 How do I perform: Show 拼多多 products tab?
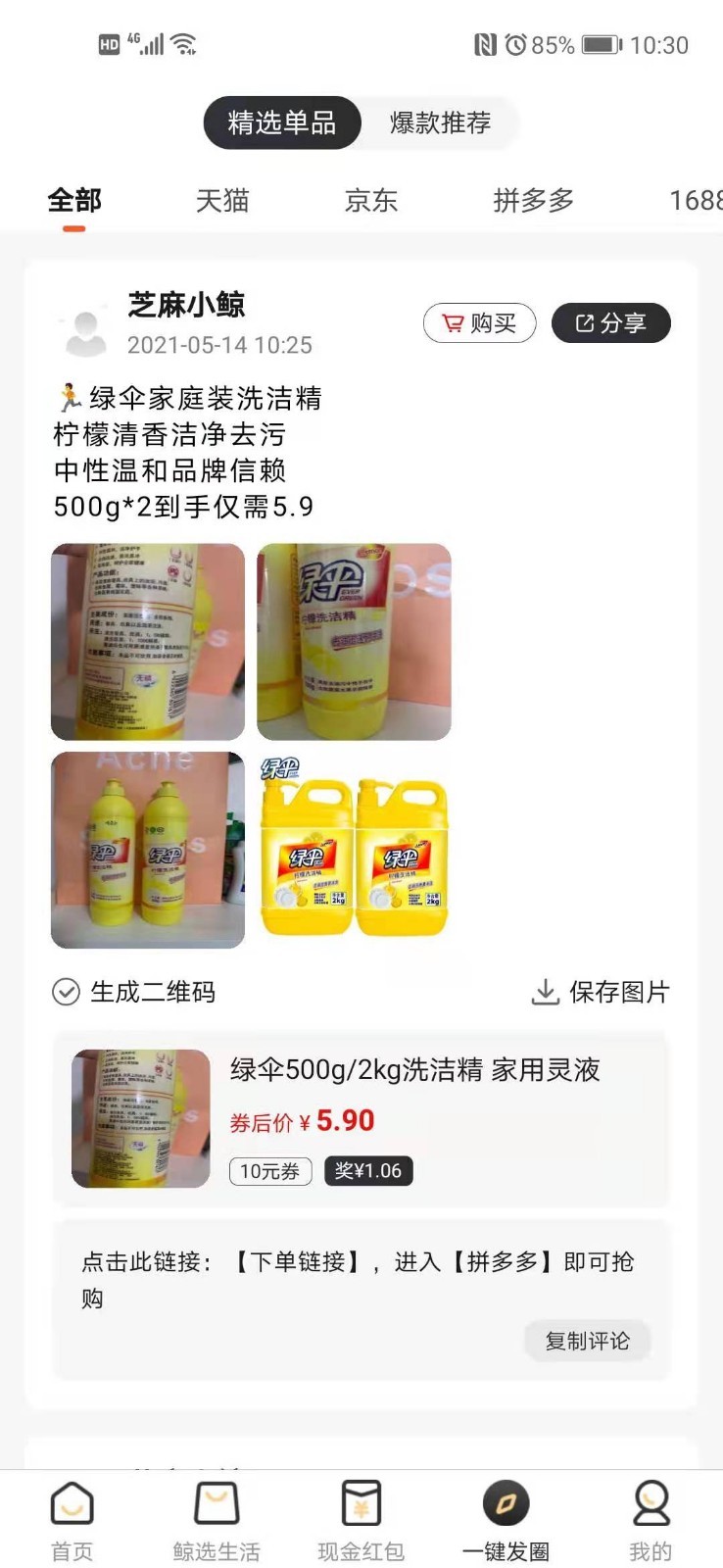(x=533, y=201)
